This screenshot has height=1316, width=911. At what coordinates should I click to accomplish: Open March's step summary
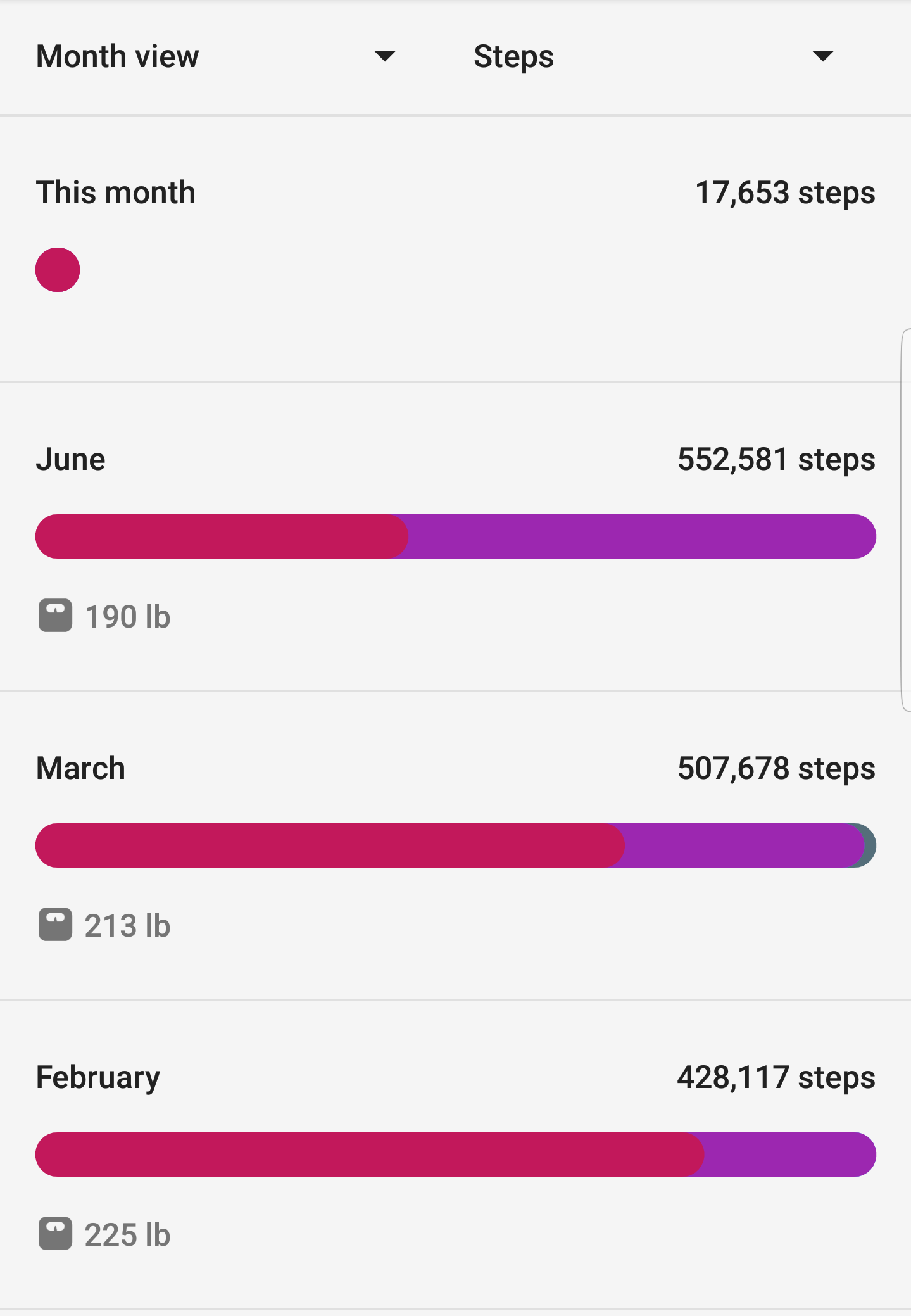455,844
